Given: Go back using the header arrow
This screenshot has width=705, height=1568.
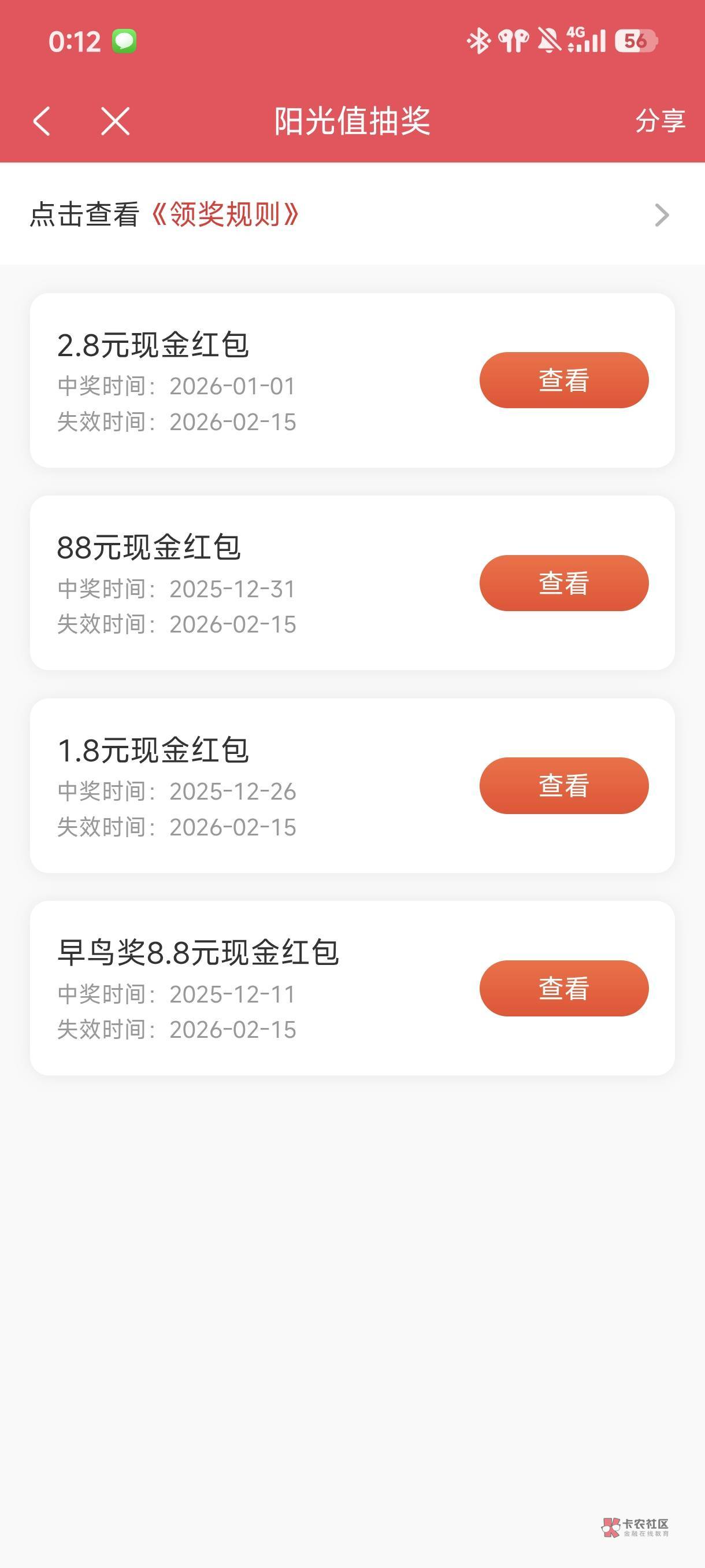Looking at the screenshot, I should click(x=42, y=120).
